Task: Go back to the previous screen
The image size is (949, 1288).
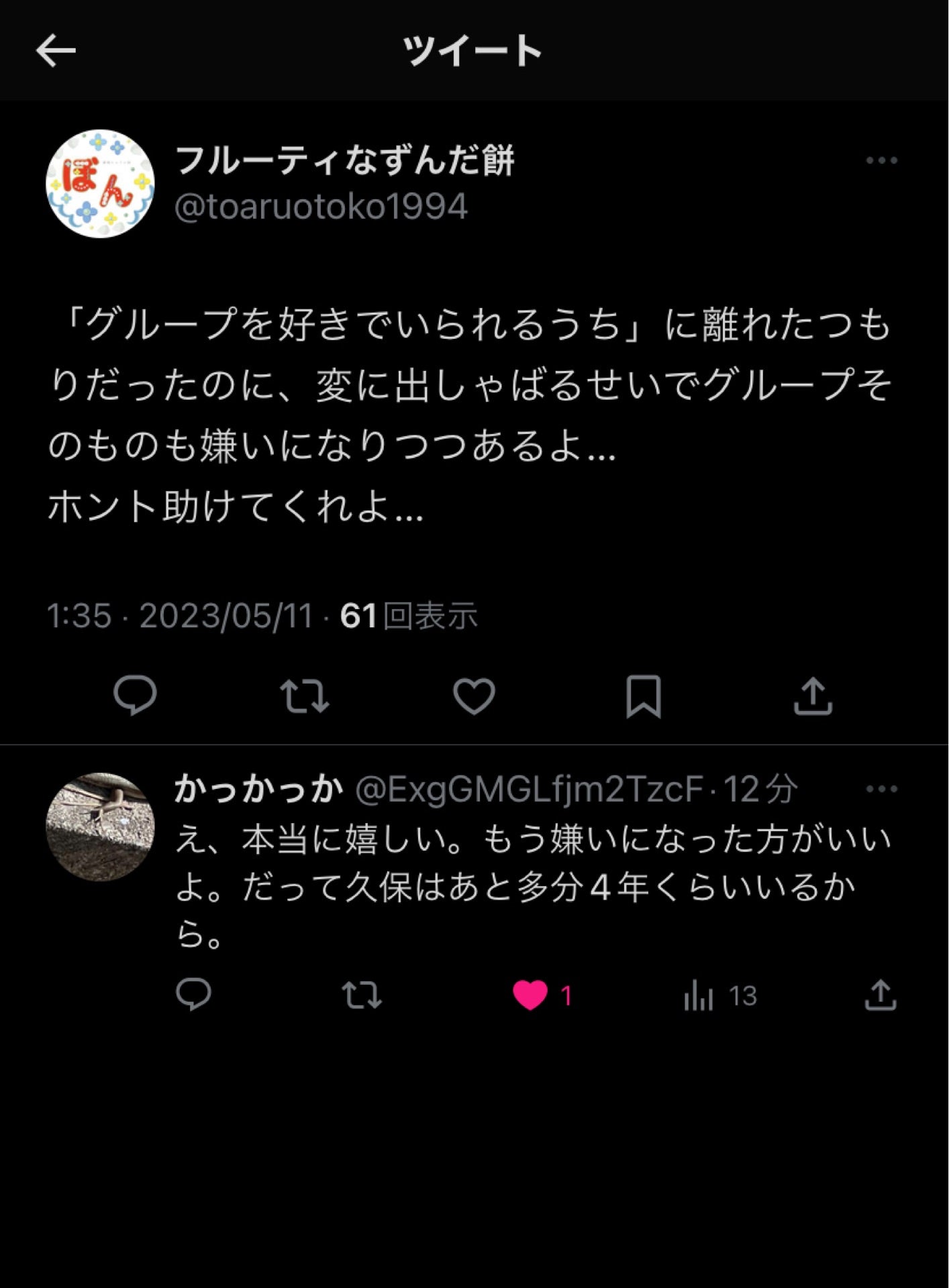Action: pos(55,50)
